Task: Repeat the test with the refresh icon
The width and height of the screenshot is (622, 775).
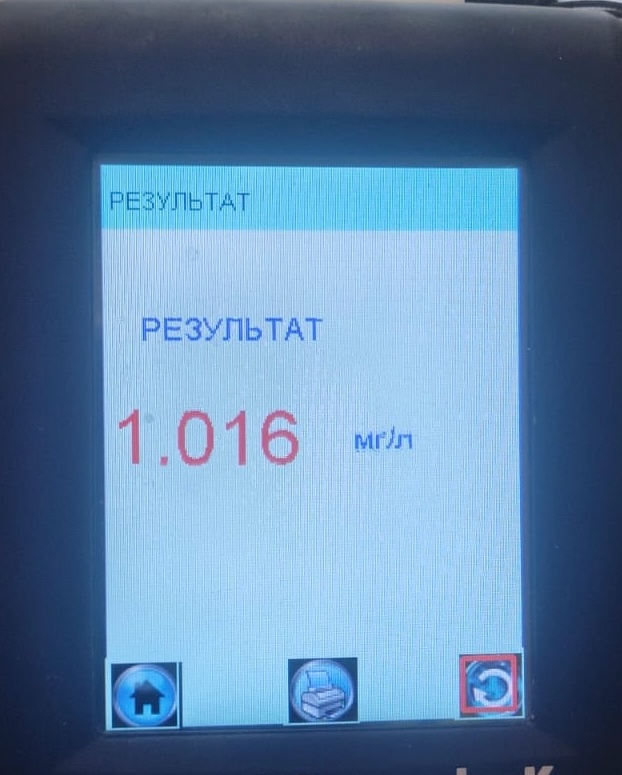Action: [x=491, y=685]
